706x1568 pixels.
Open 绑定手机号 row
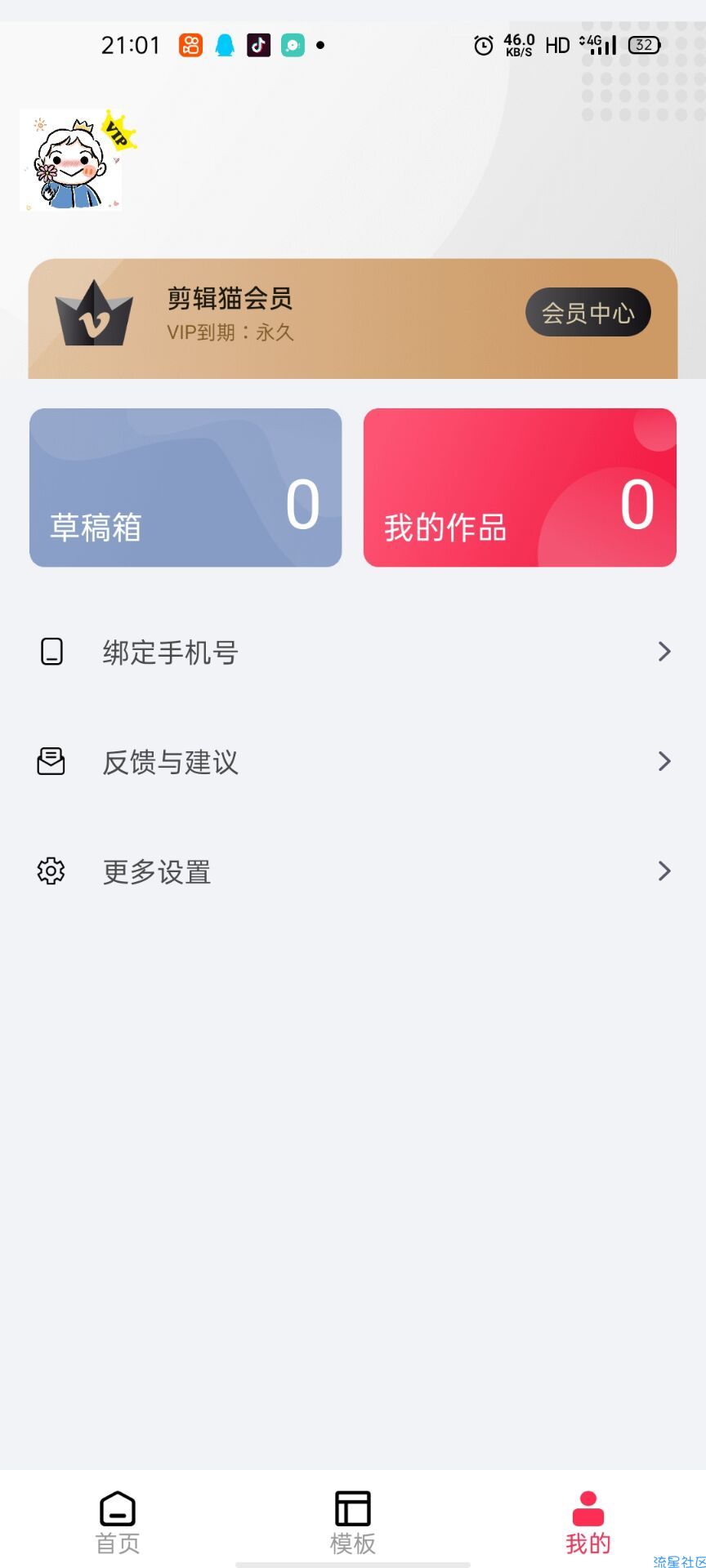353,652
